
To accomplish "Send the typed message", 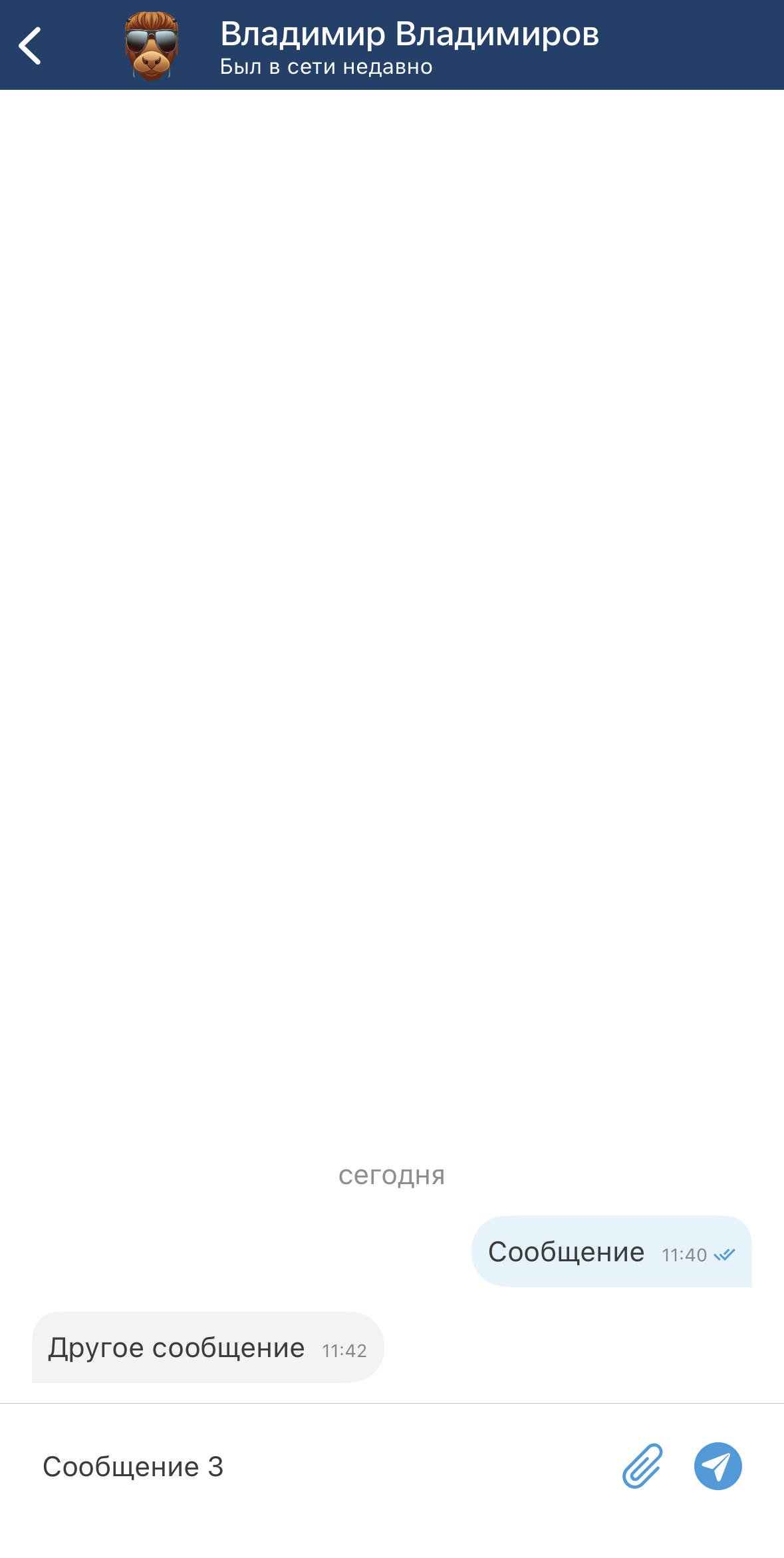I will pyautogui.click(x=718, y=1466).
